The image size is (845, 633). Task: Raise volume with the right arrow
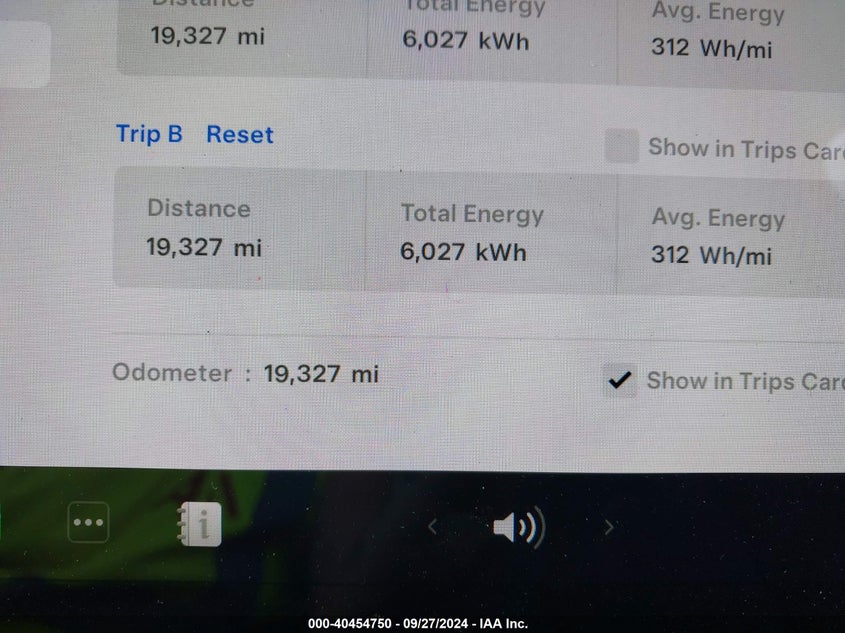coord(609,526)
